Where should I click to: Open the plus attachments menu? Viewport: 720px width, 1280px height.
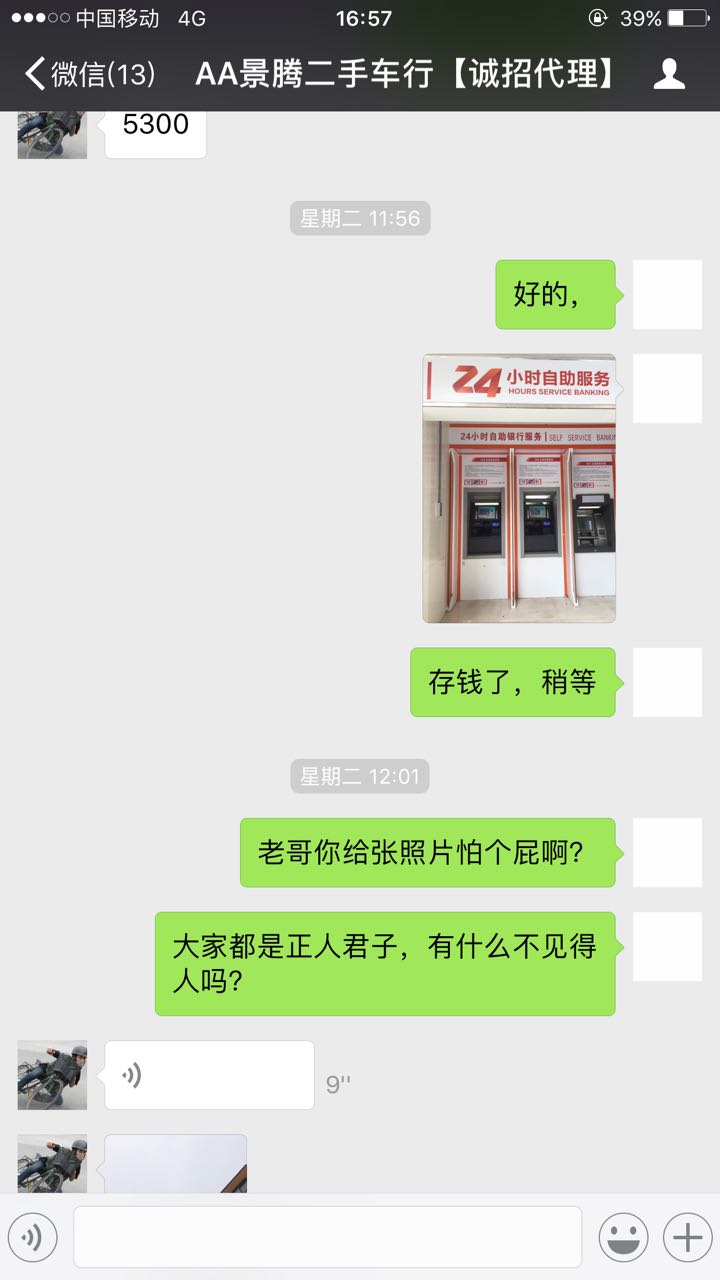click(x=687, y=1238)
